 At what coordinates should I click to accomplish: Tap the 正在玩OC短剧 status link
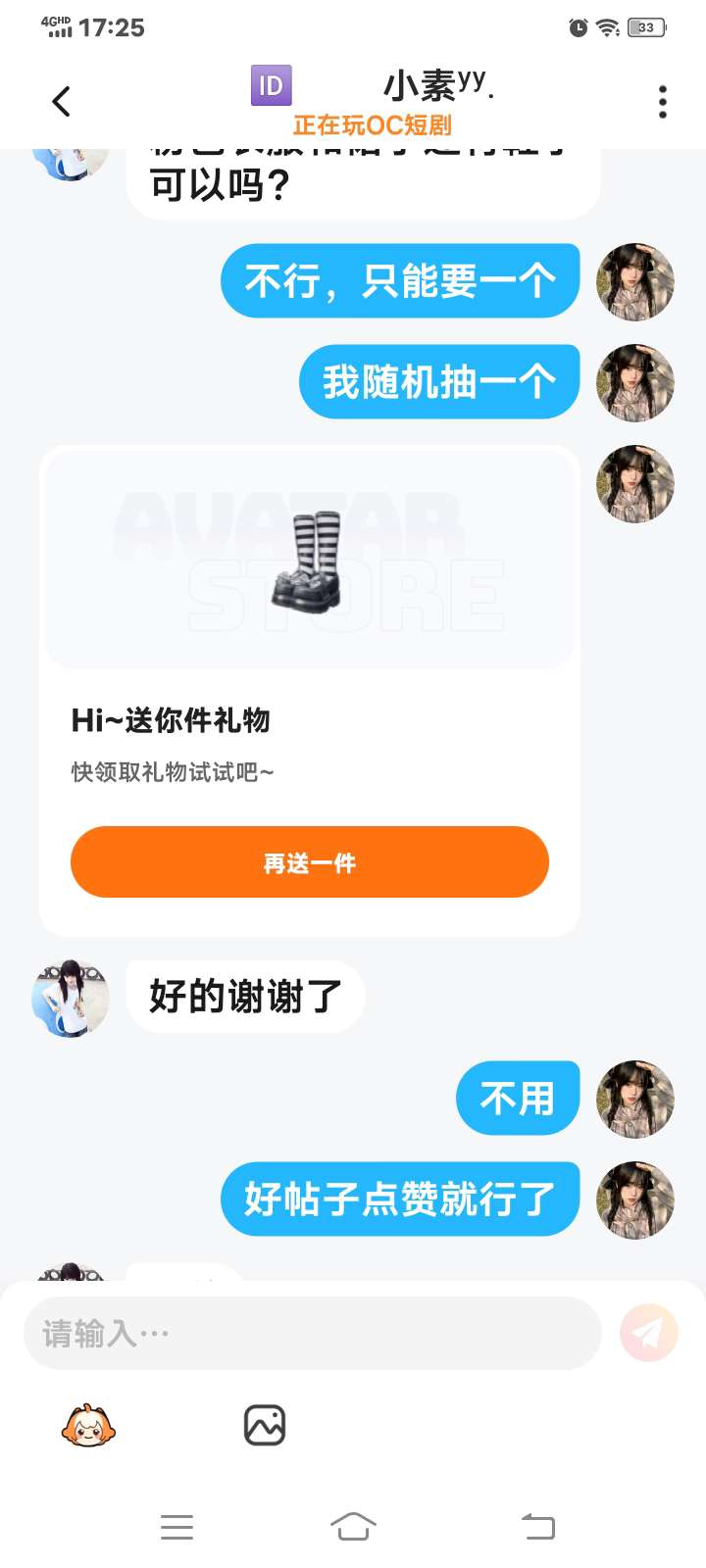[x=372, y=125]
